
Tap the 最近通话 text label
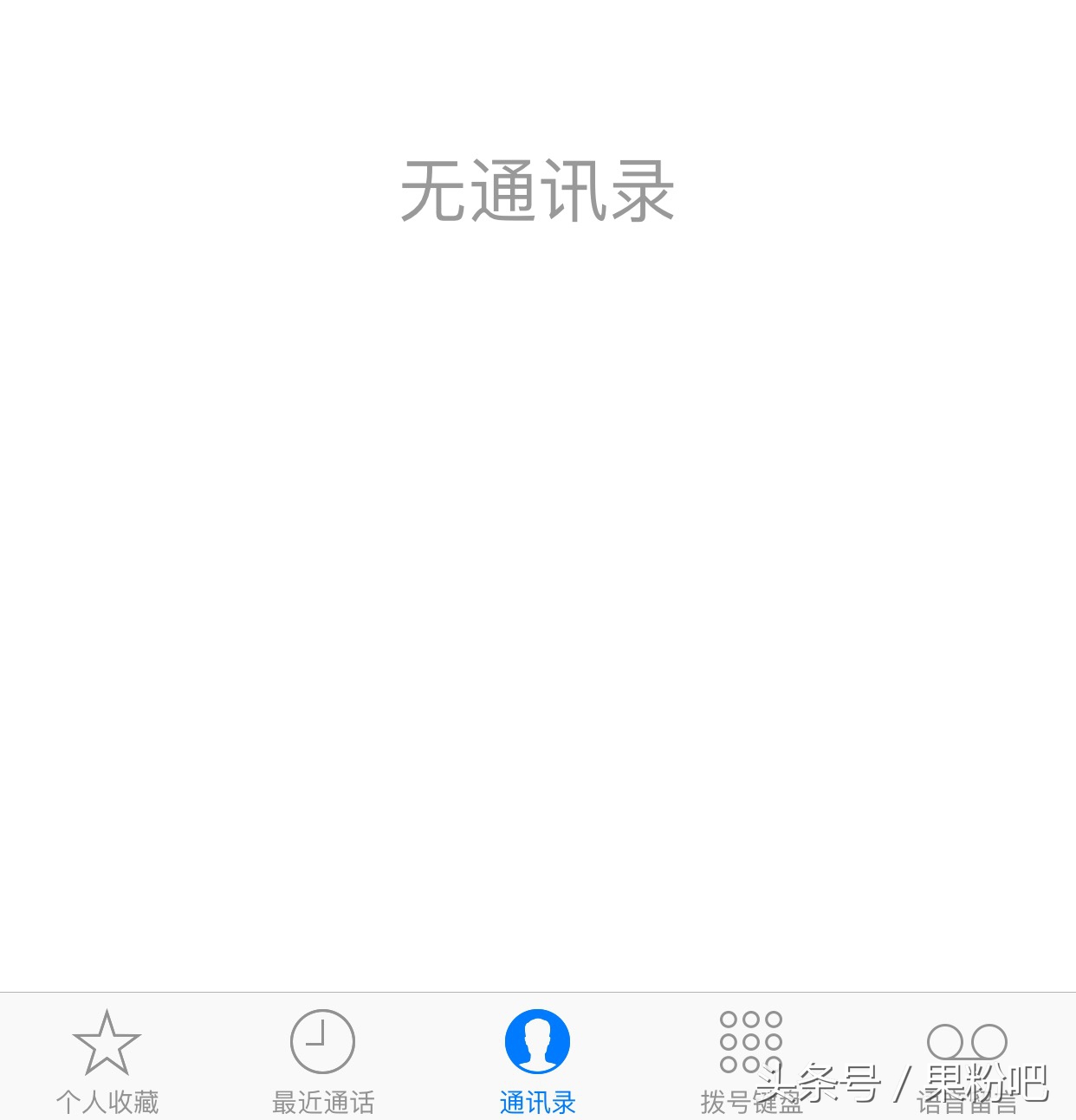pyautogui.click(x=321, y=1102)
